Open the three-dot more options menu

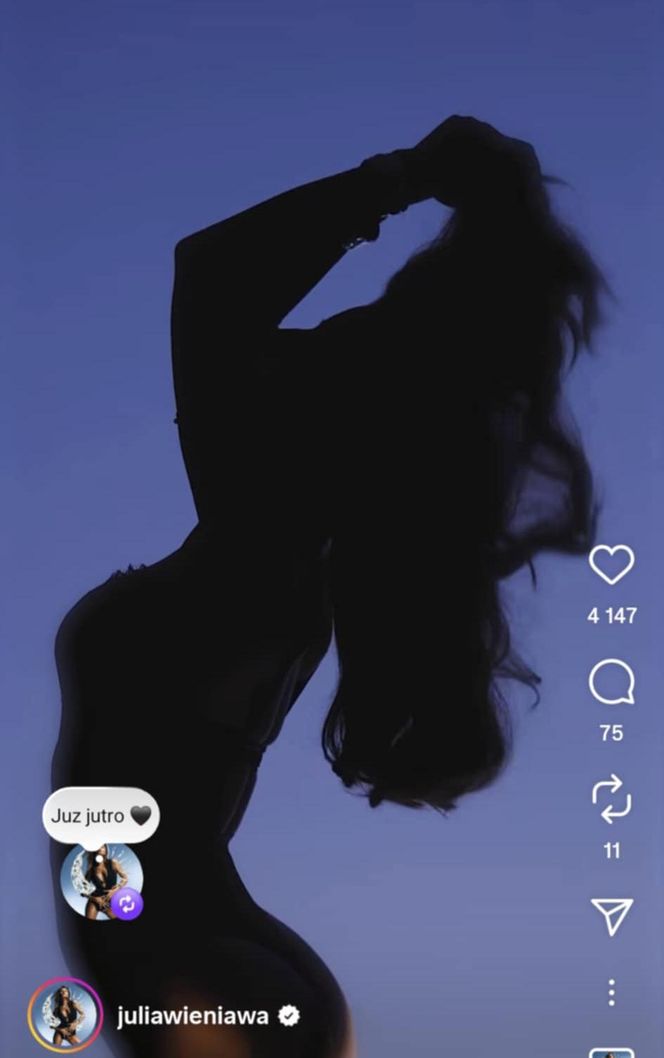point(611,992)
